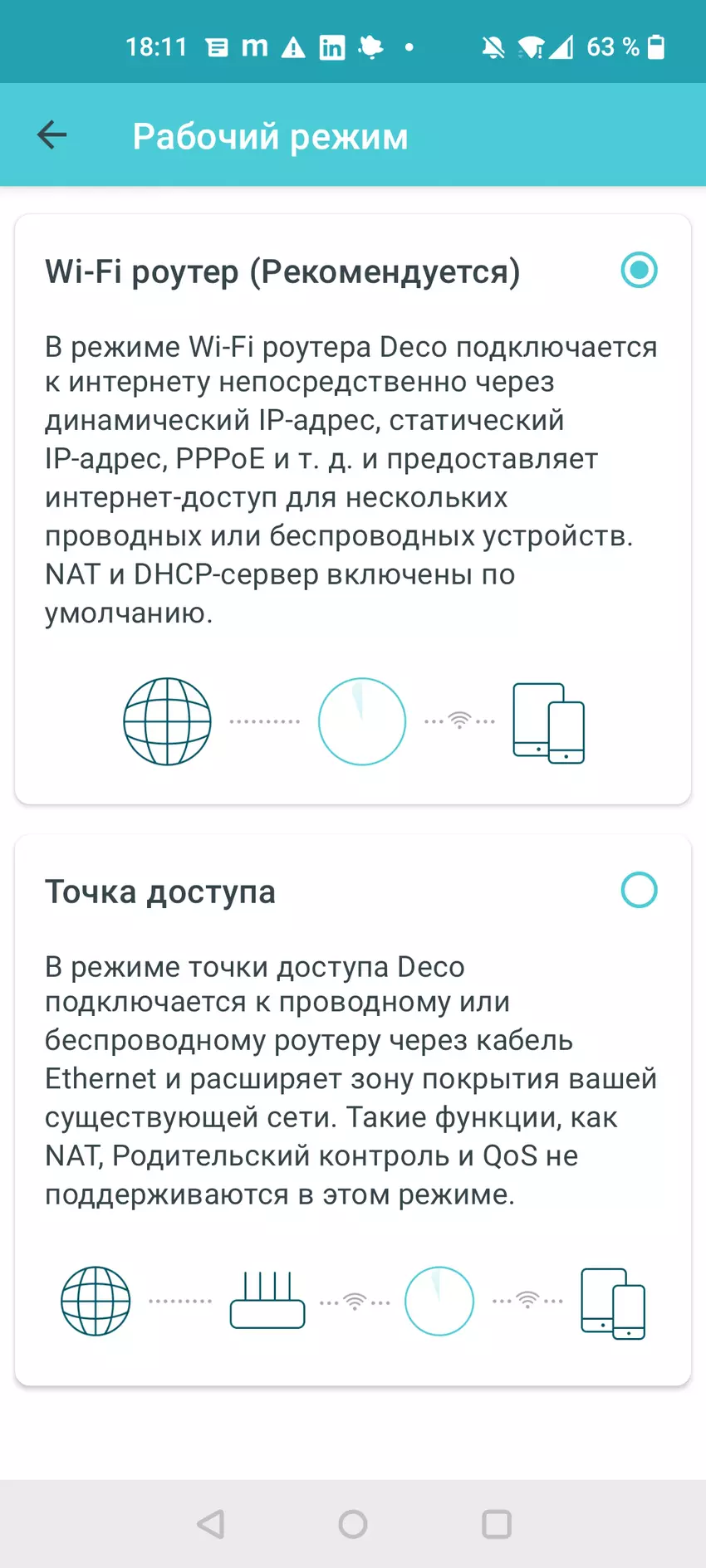Screen dimensions: 706x1568
Task: Choose the Точка доступа mode radio button
Action: coord(639,890)
